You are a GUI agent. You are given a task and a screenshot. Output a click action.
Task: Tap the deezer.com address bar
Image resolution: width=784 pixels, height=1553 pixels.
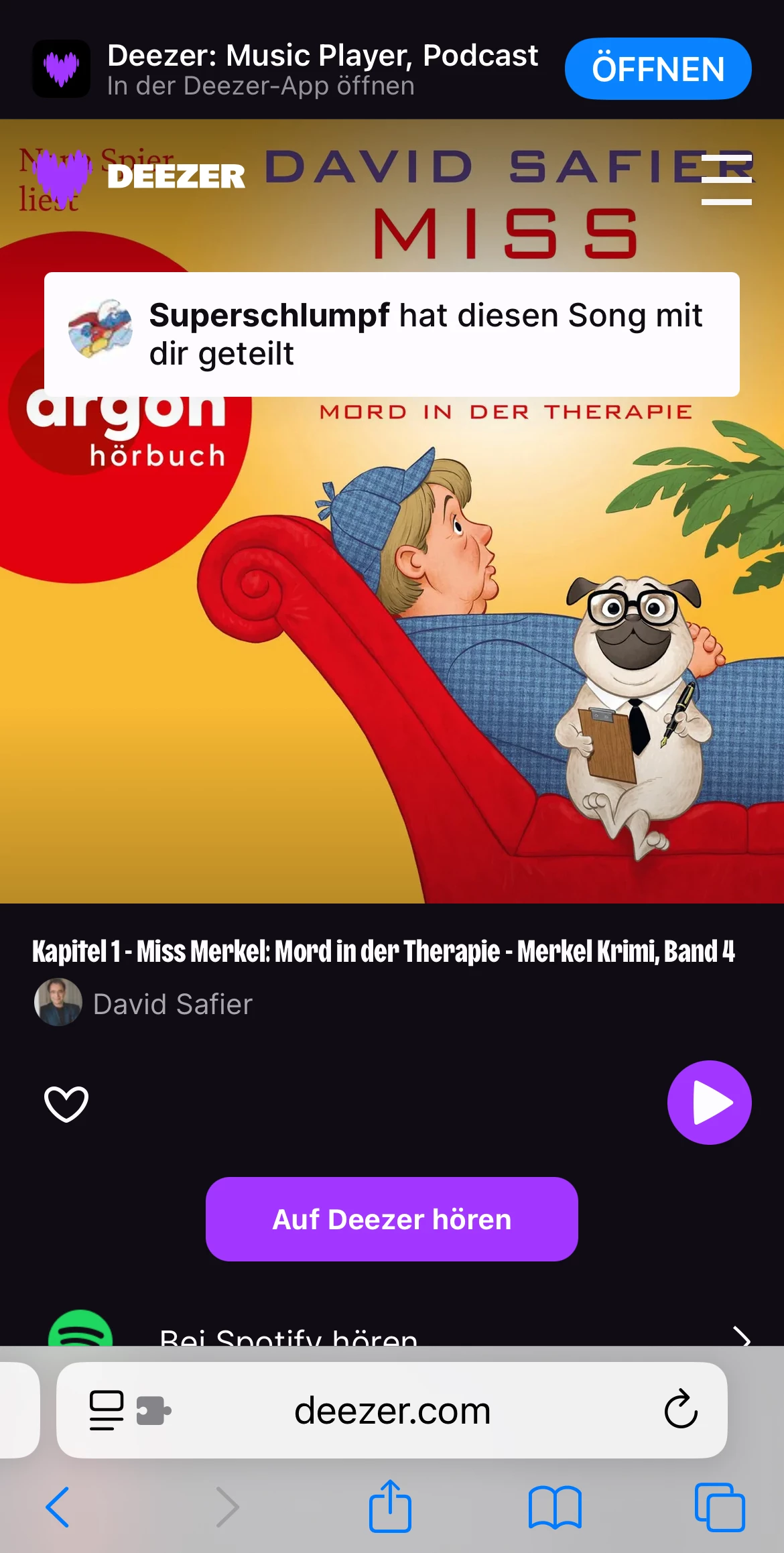coord(393,1410)
